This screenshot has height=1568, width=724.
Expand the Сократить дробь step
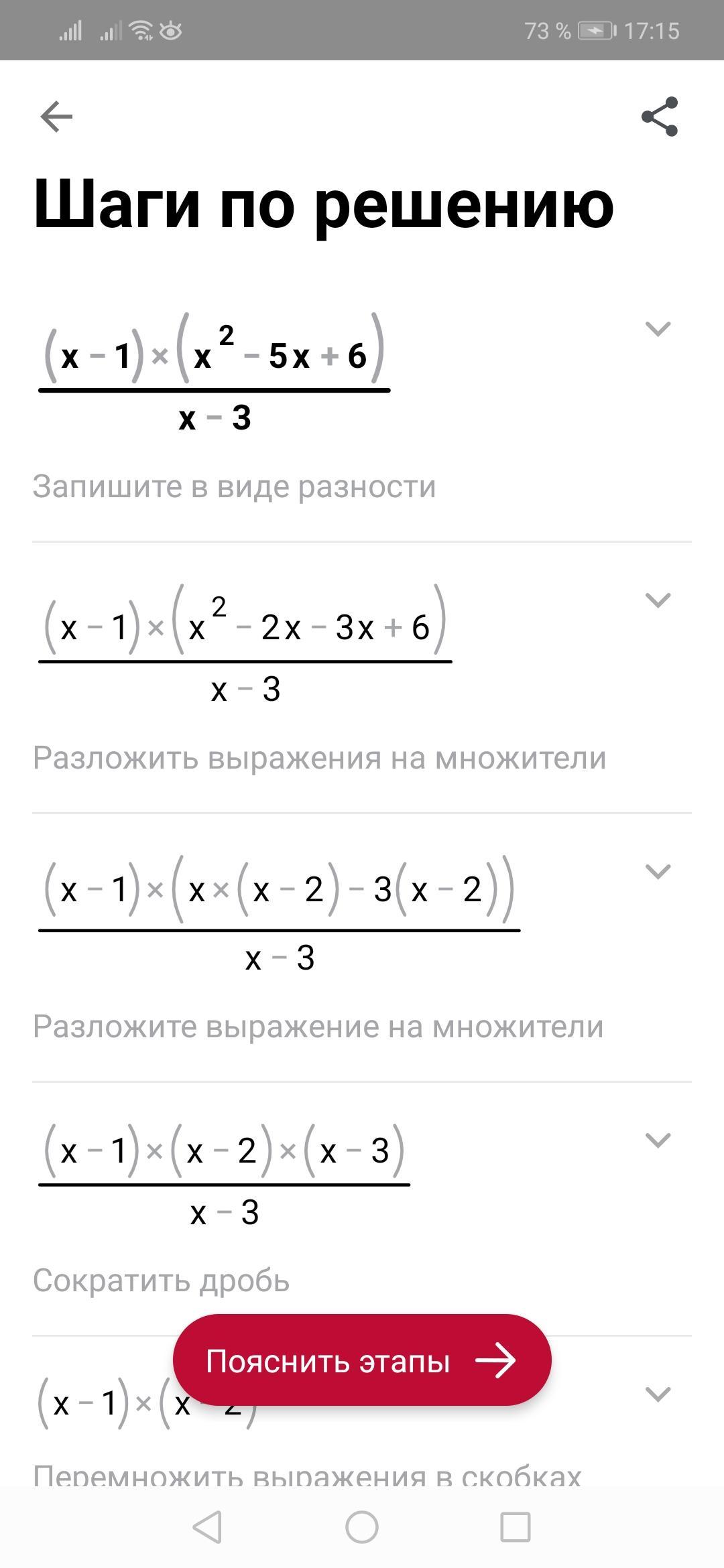tap(658, 1140)
